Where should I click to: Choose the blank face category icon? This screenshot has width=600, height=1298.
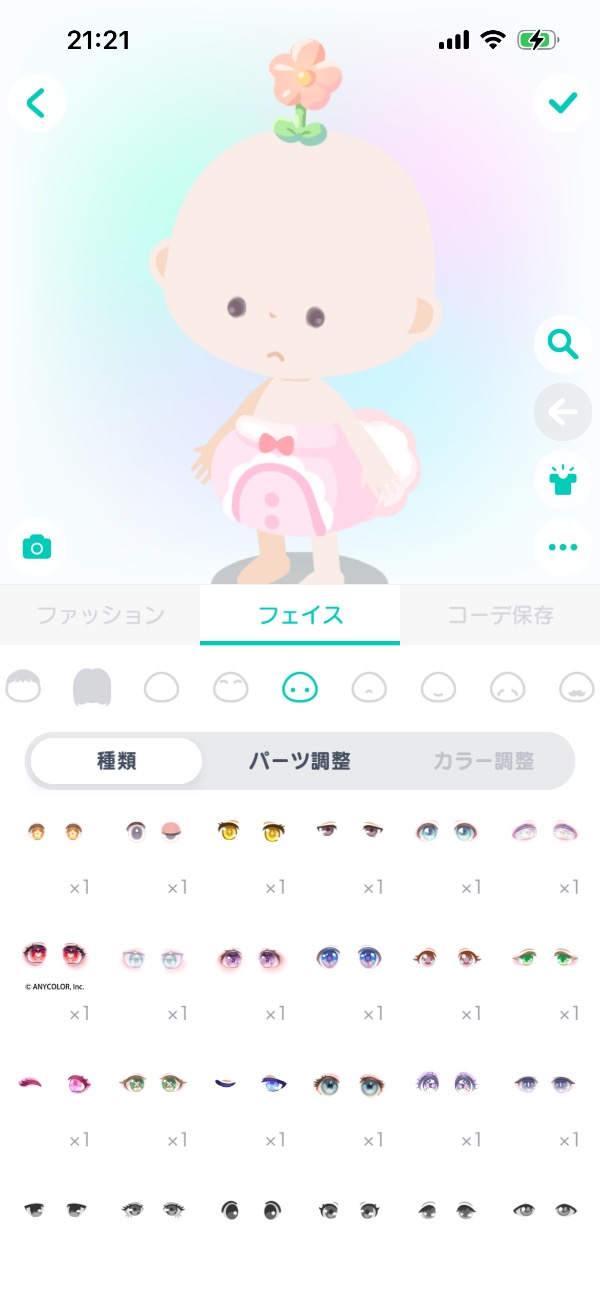(x=161, y=687)
